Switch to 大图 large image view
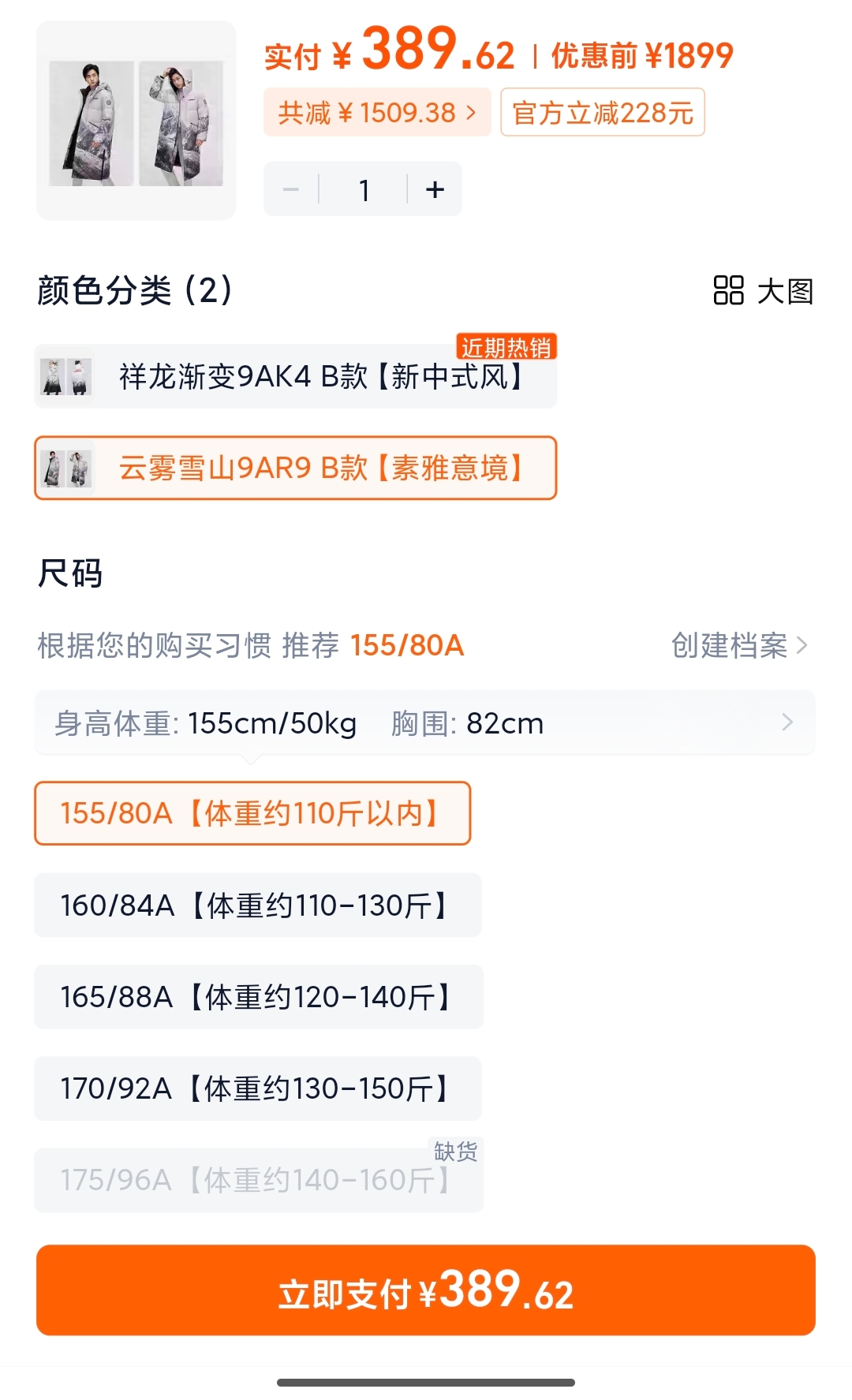 pos(763,290)
